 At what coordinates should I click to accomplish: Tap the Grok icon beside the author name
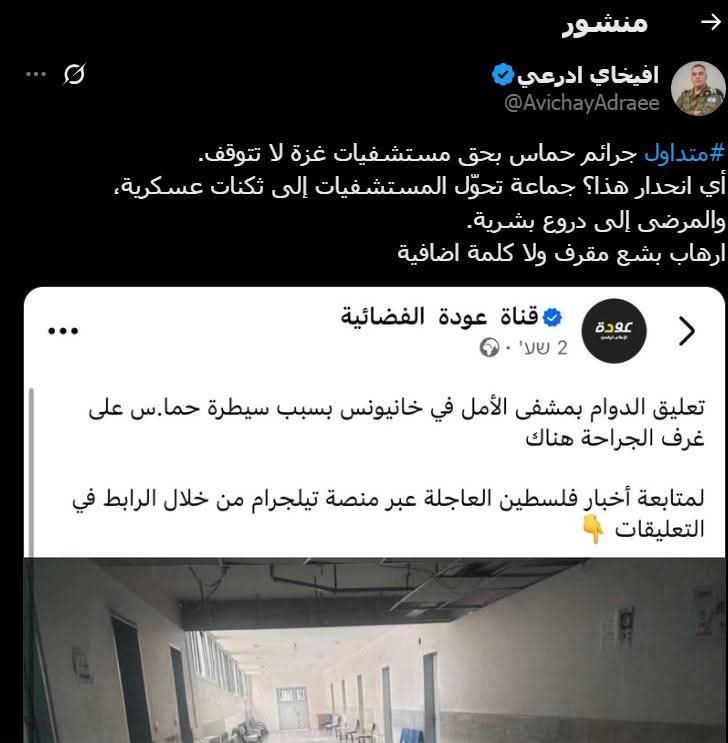coord(73,75)
